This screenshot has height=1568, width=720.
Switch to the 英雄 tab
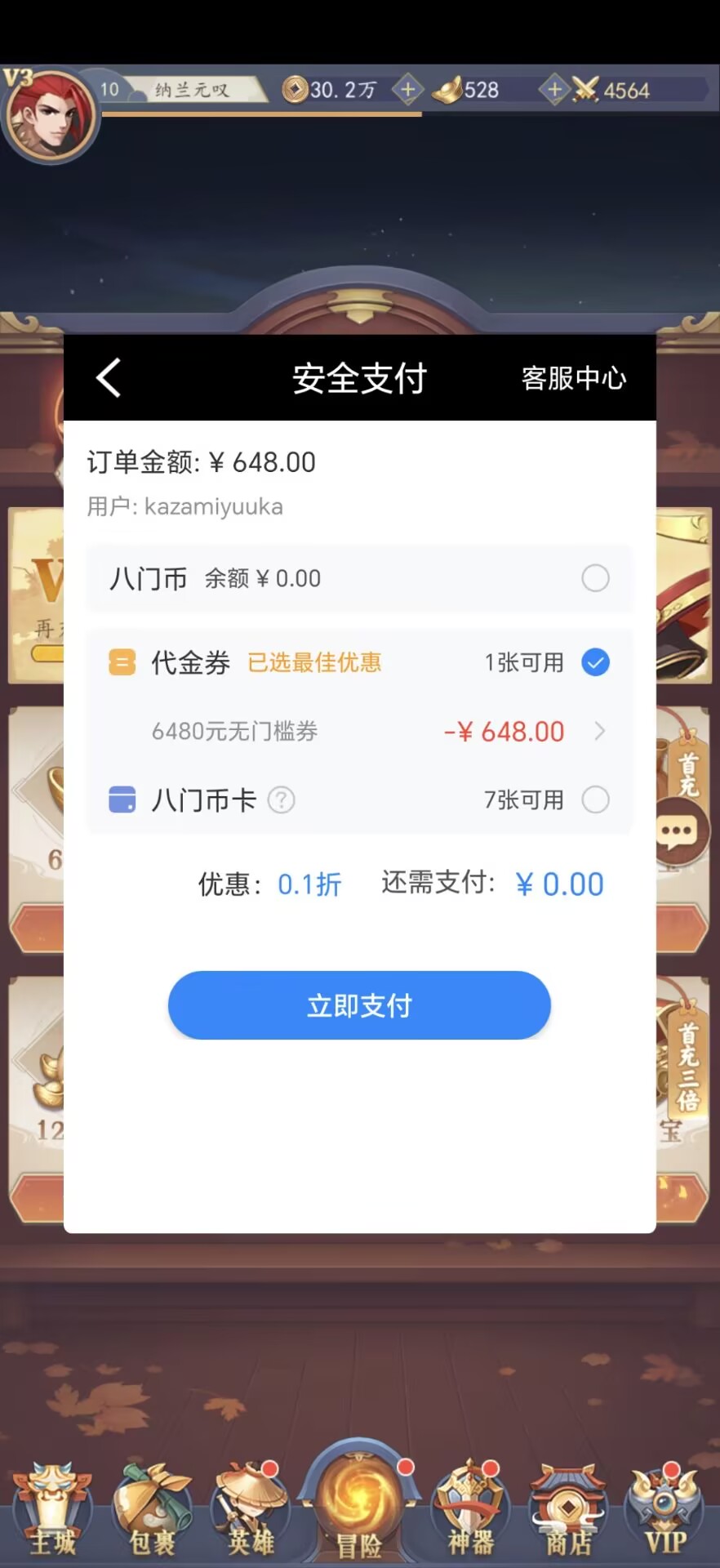pyautogui.click(x=251, y=1511)
